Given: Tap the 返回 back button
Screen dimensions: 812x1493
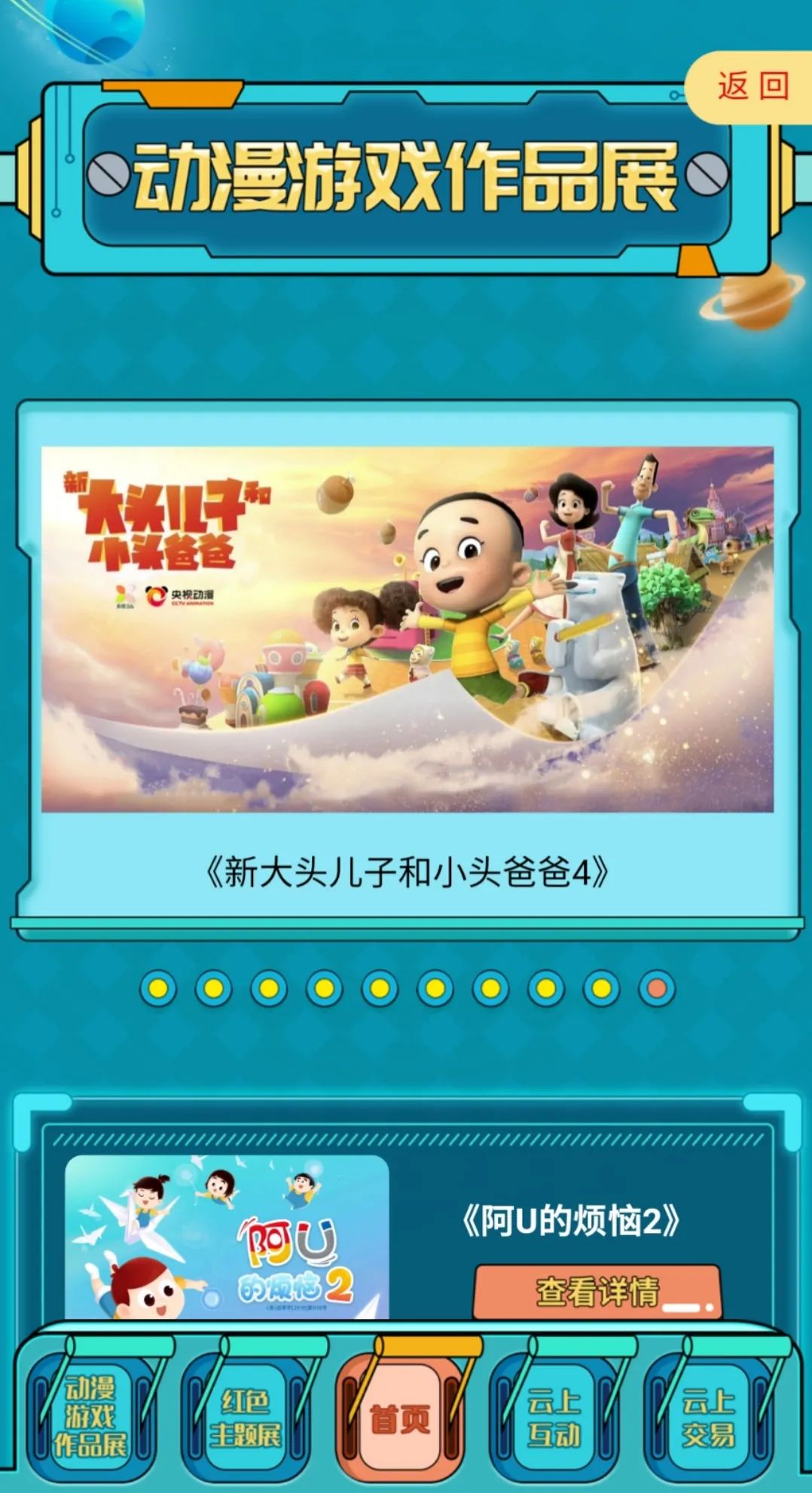Looking at the screenshot, I should (752, 87).
